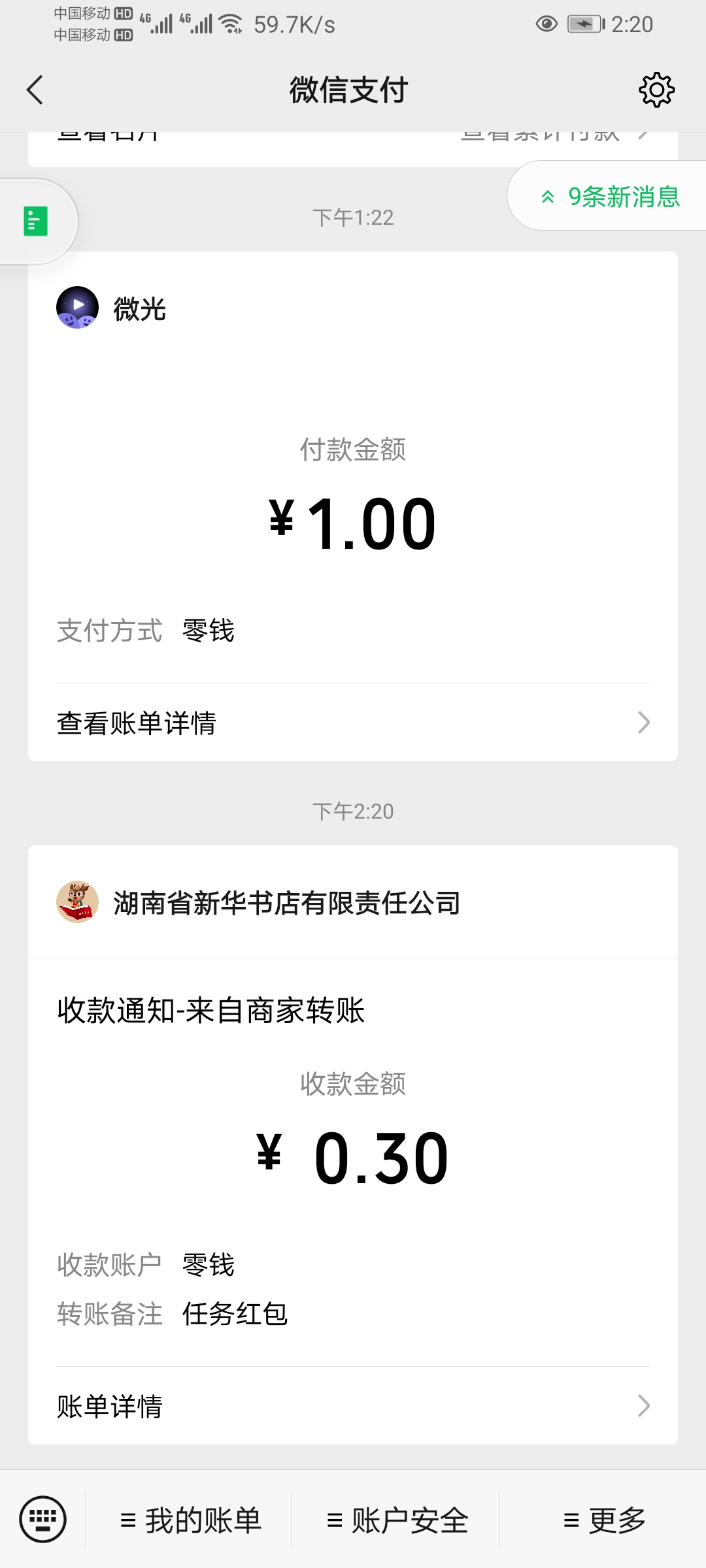Expand 查看账单详情 for the ¥1.00 payment
The width and height of the screenshot is (706, 1568).
tap(353, 722)
